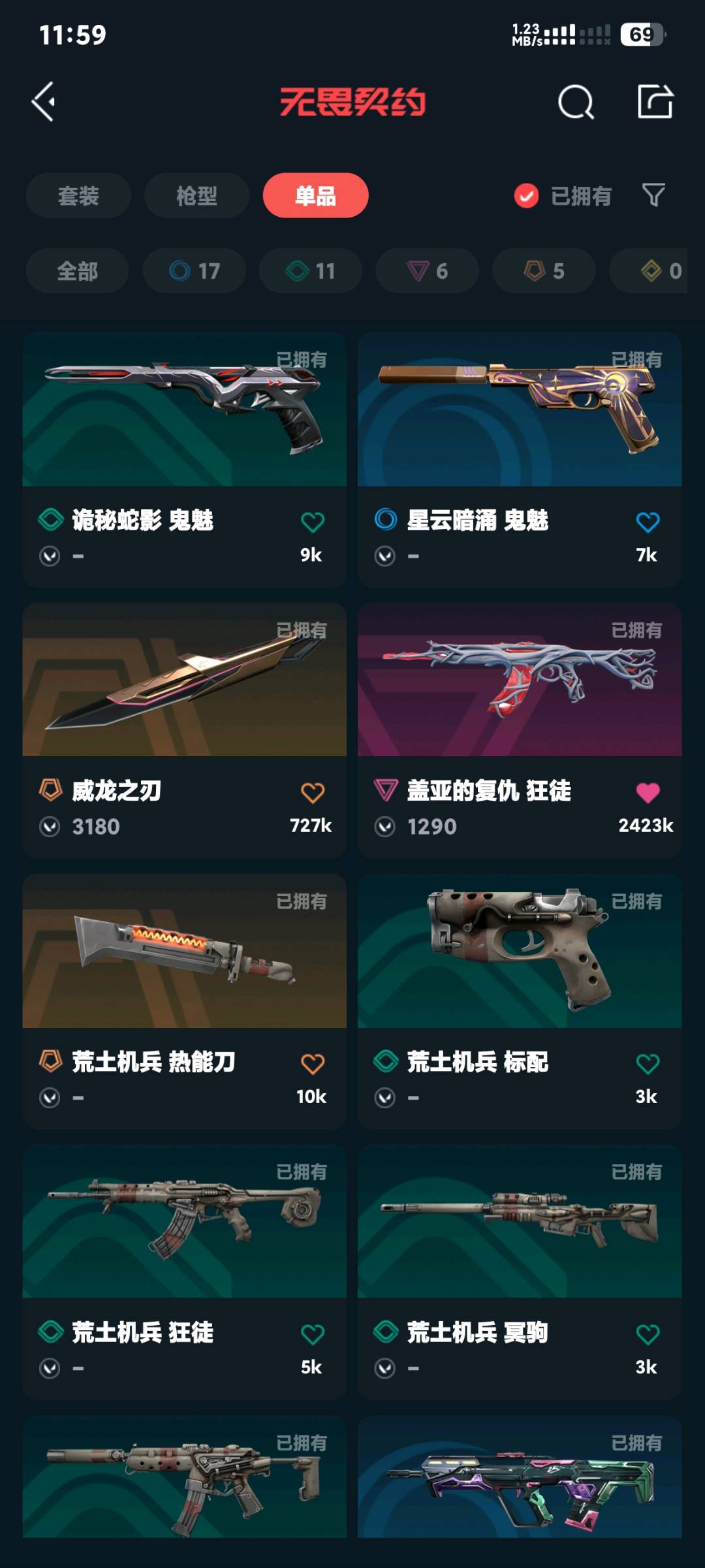The height and width of the screenshot is (1568, 705).
Task: Switch to the 套装 tab
Action: (78, 195)
